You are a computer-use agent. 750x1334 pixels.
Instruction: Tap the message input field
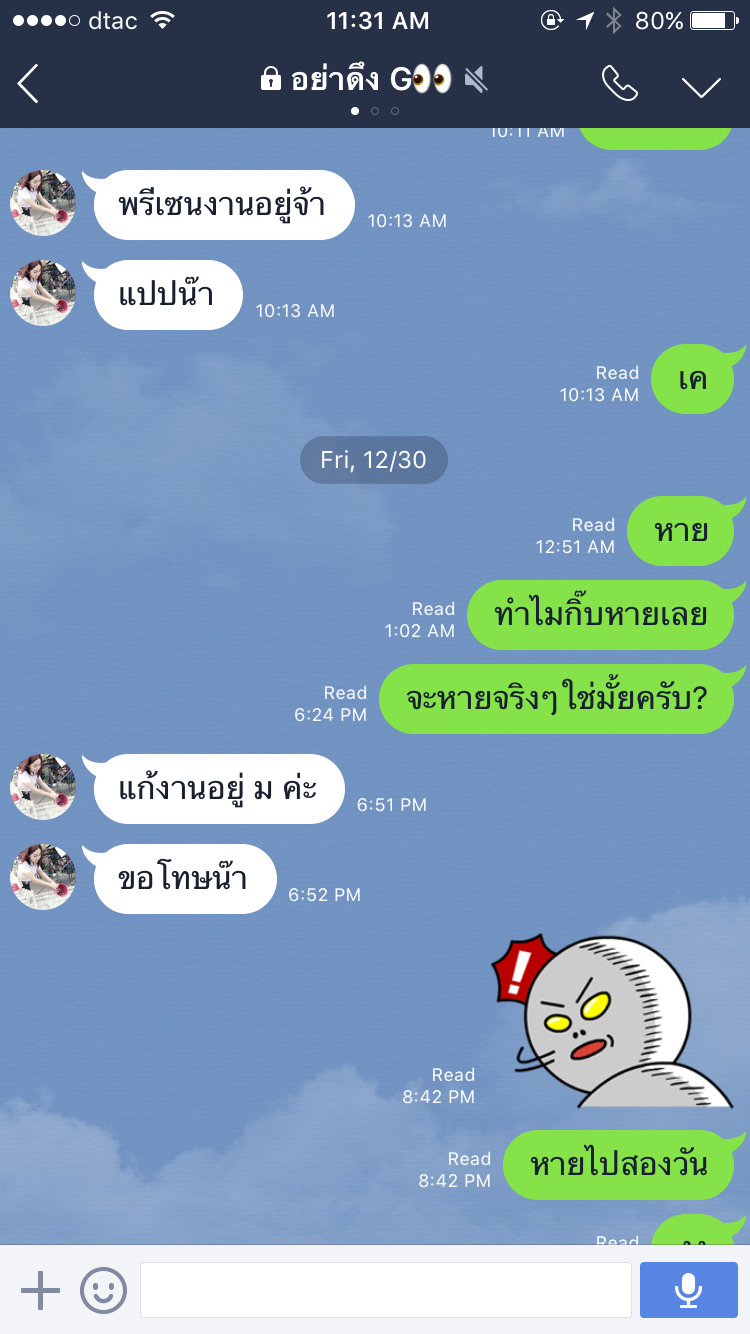[x=386, y=1290]
